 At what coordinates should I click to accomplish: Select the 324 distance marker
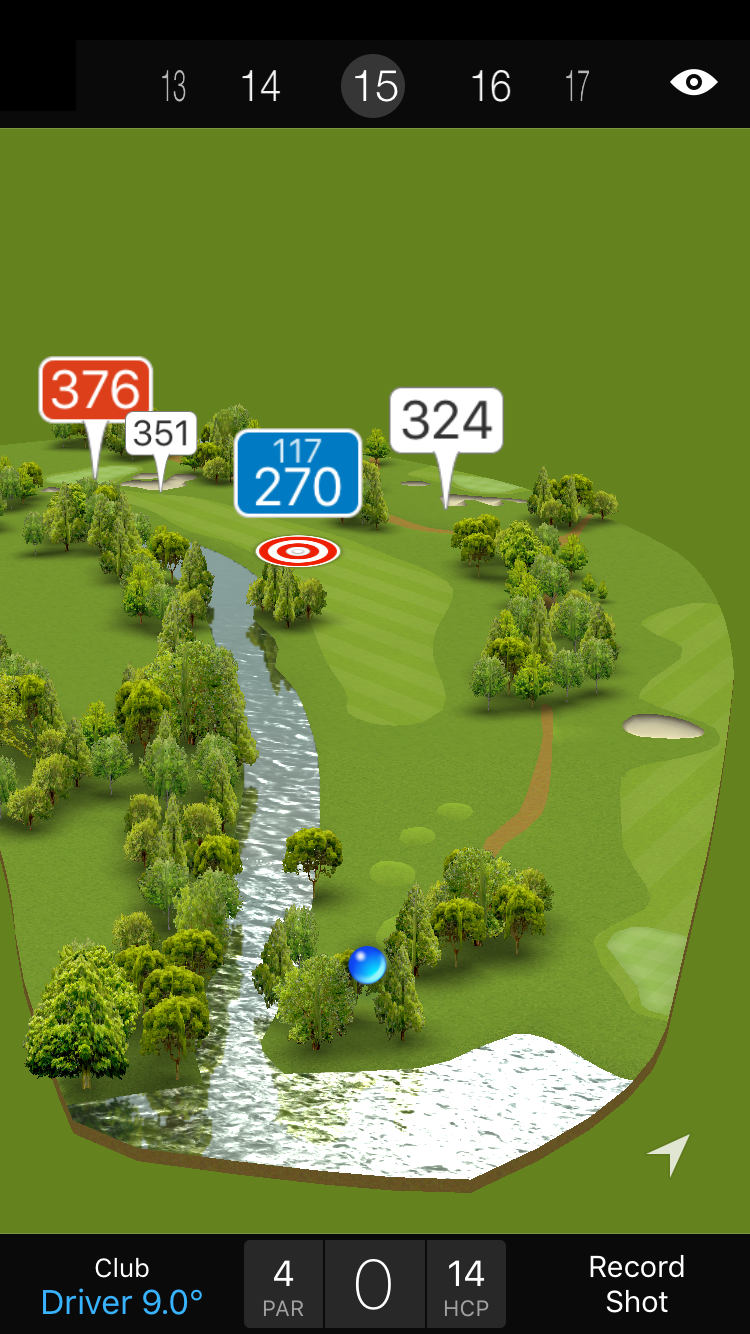(x=446, y=421)
